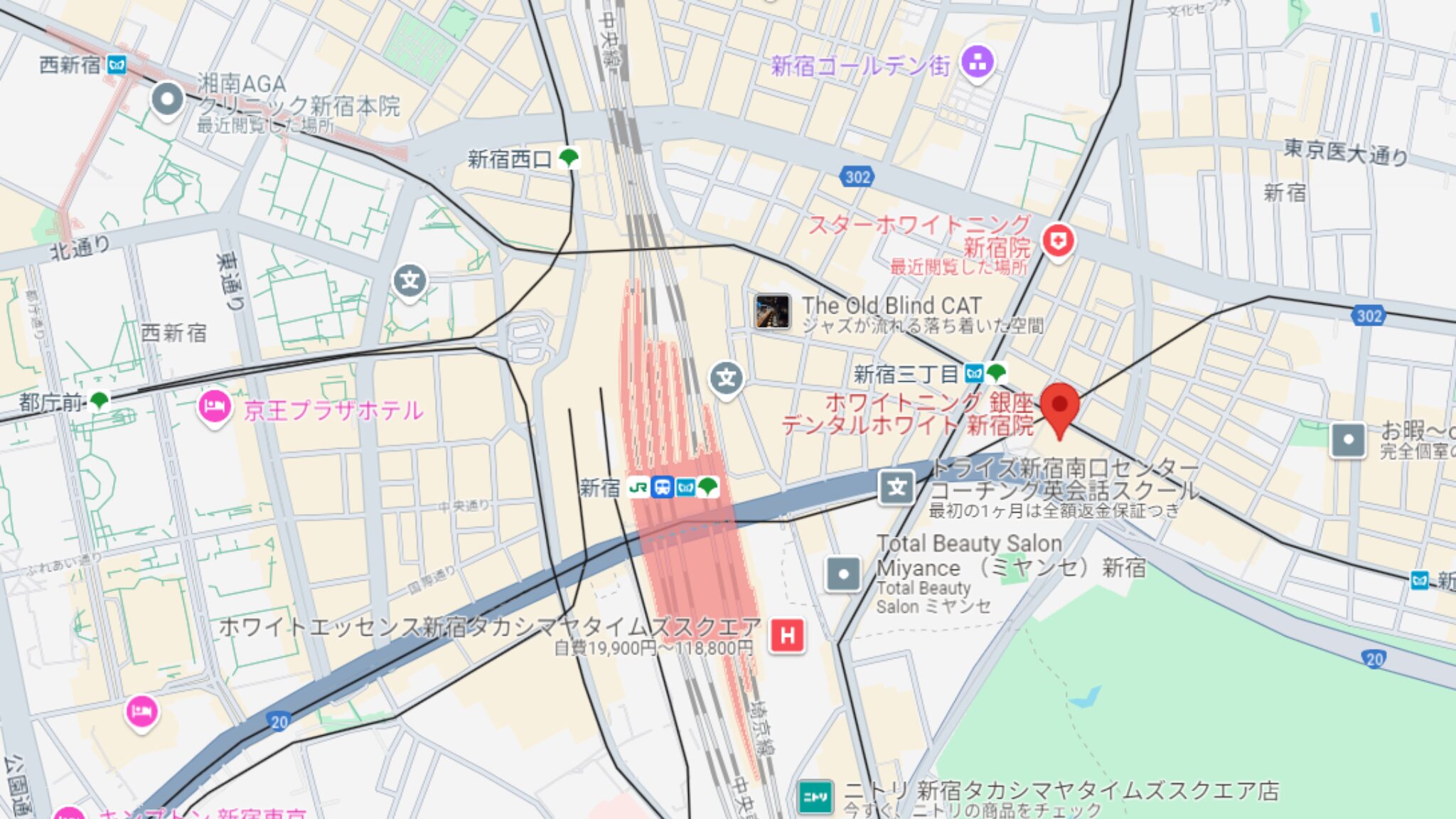The width and height of the screenshot is (1456, 819).
Task: Open the お暇 完全個室 place marker
Action: pos(1348,440)
